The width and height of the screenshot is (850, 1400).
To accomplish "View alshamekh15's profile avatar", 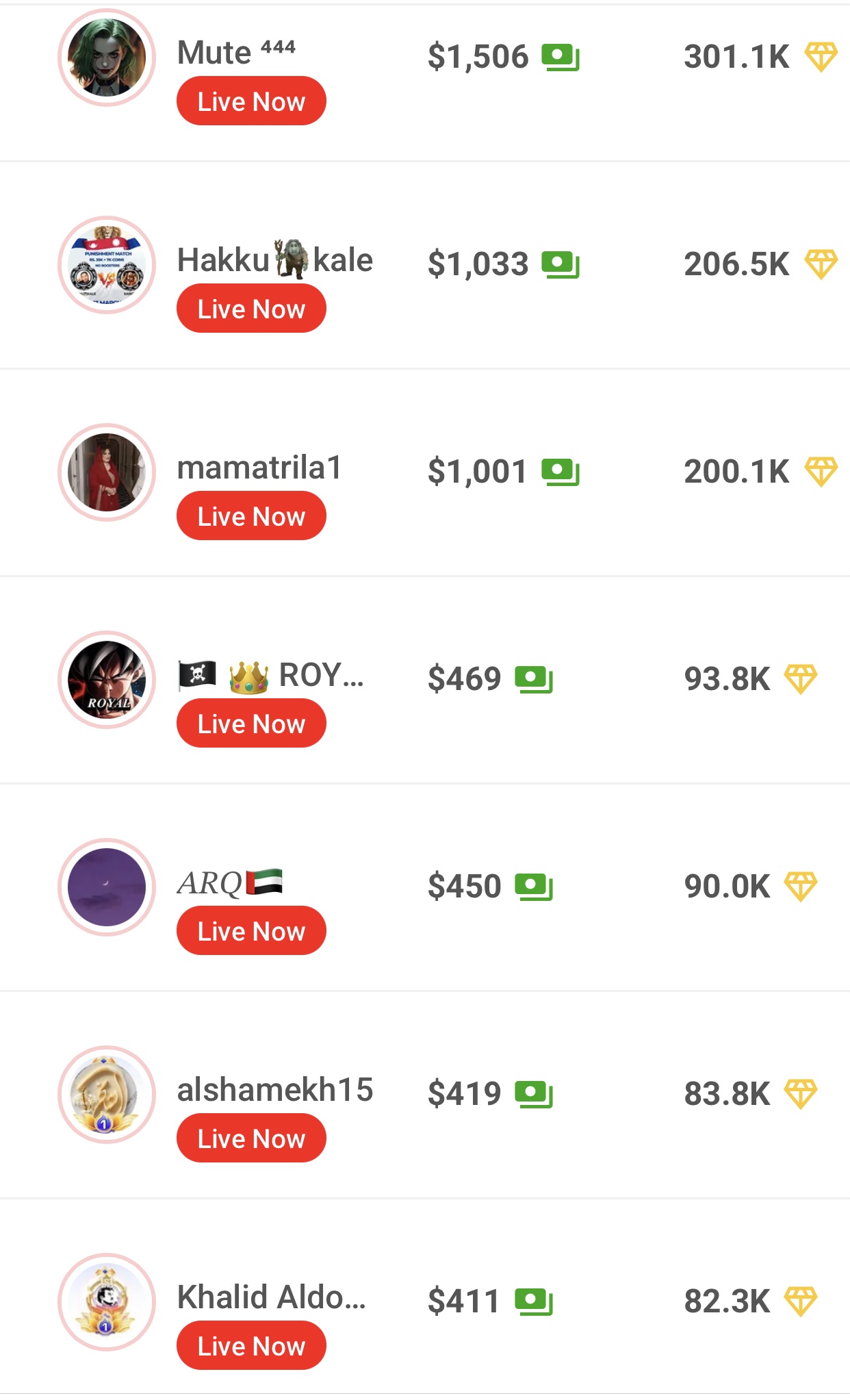I will click(107, 1095).
